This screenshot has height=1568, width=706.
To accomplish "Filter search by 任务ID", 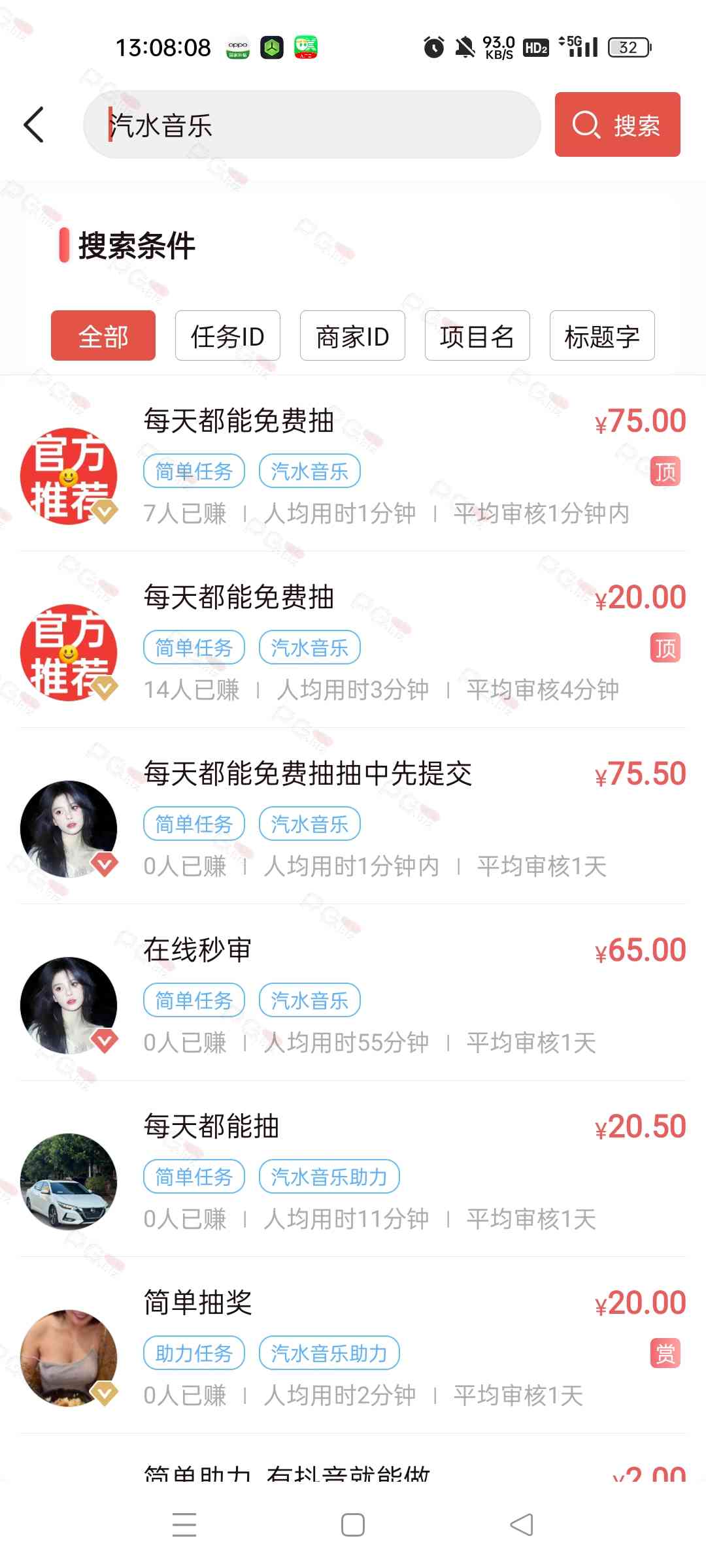I will tap(227, 336).
